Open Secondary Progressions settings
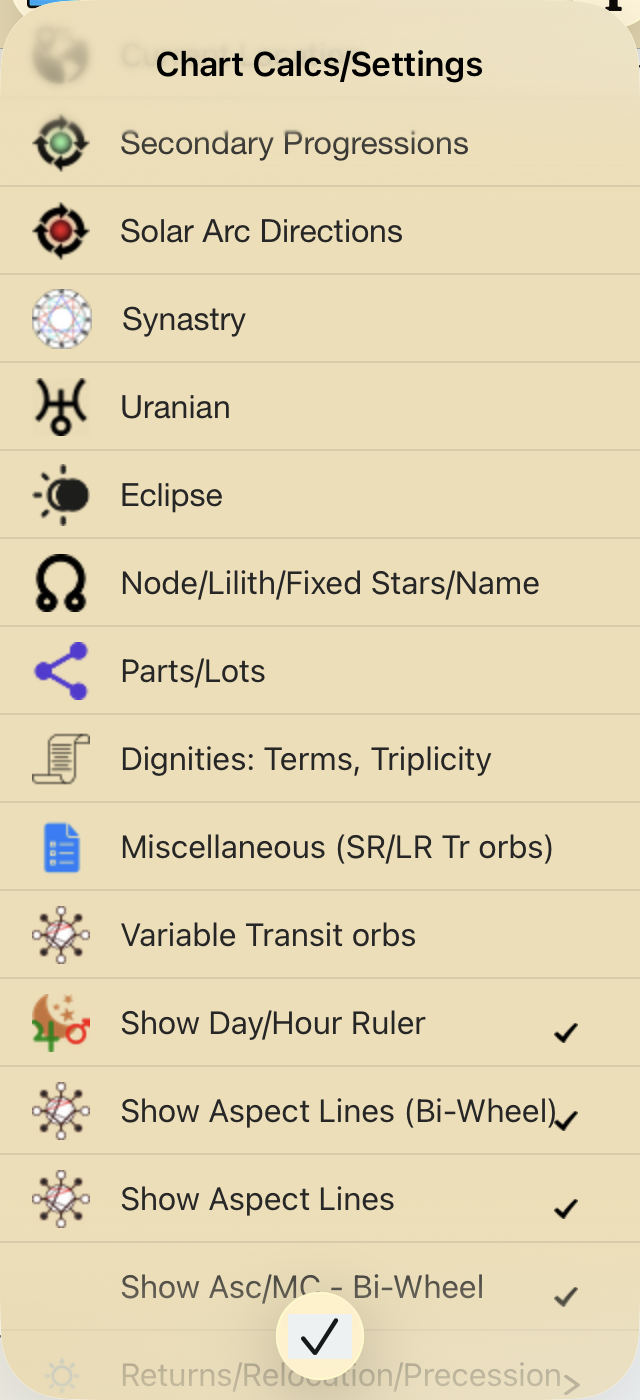 click(294, 143)
